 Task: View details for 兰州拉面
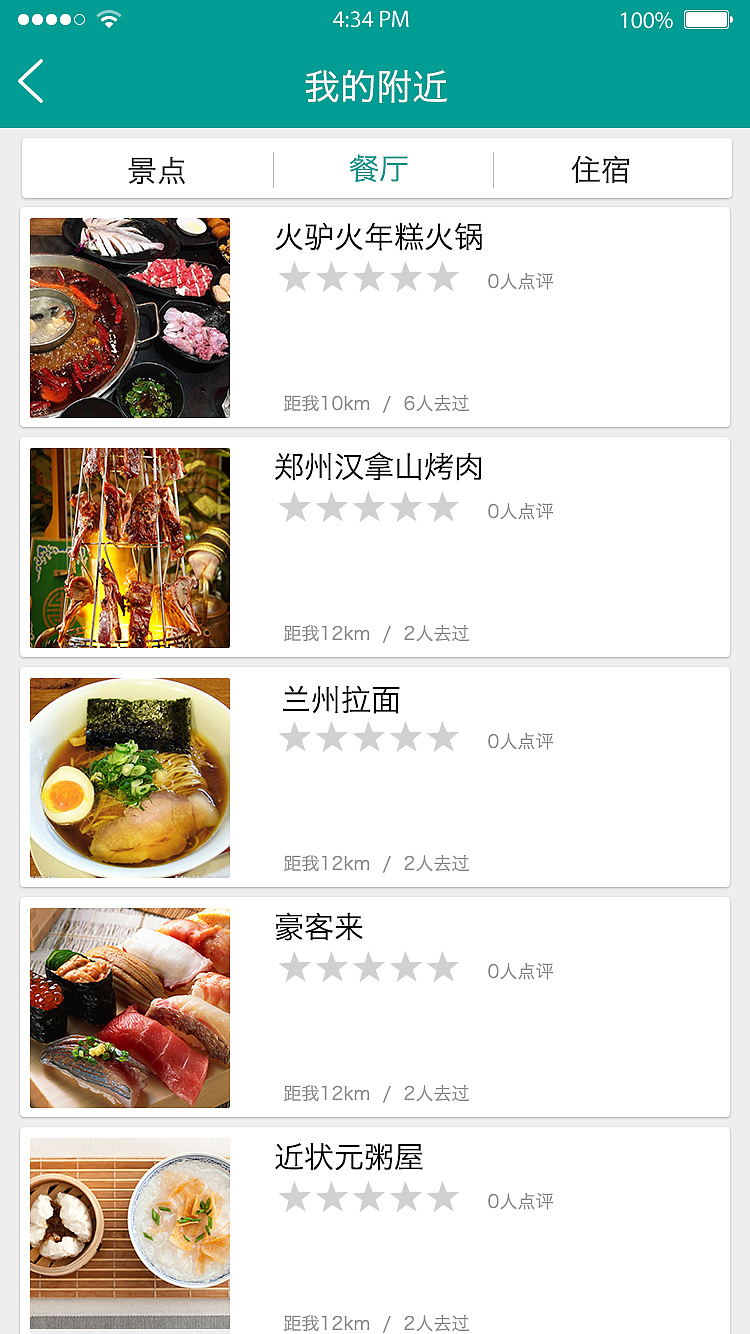pos(375,777)
